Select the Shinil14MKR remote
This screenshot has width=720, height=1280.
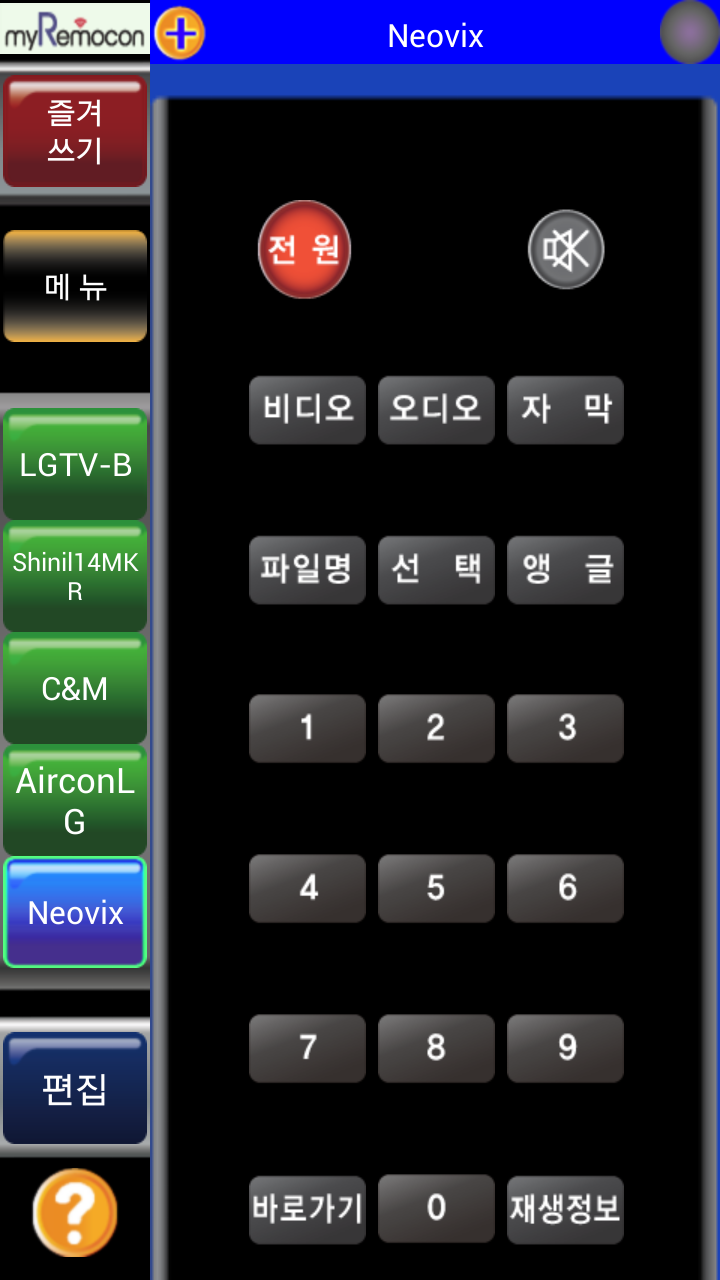pos(75,577)
